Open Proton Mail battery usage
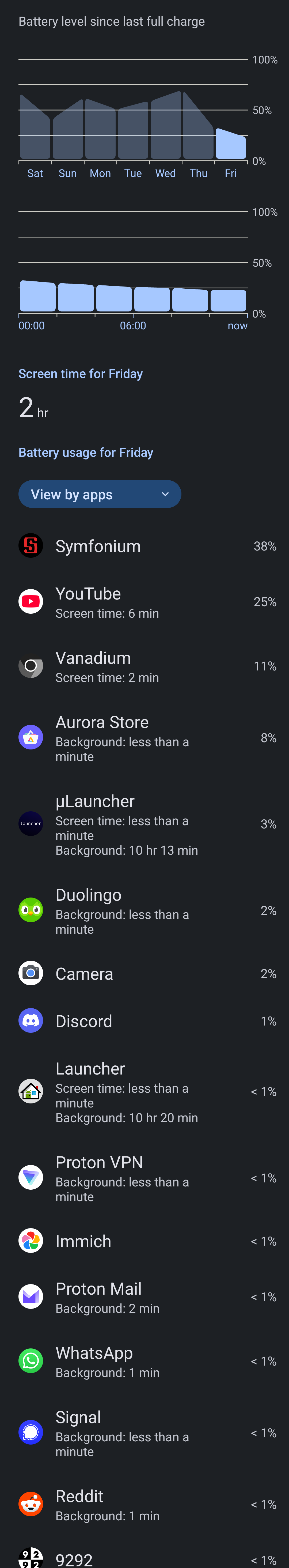Viewport: 289px width, 1568px height. coord(144,1297)
